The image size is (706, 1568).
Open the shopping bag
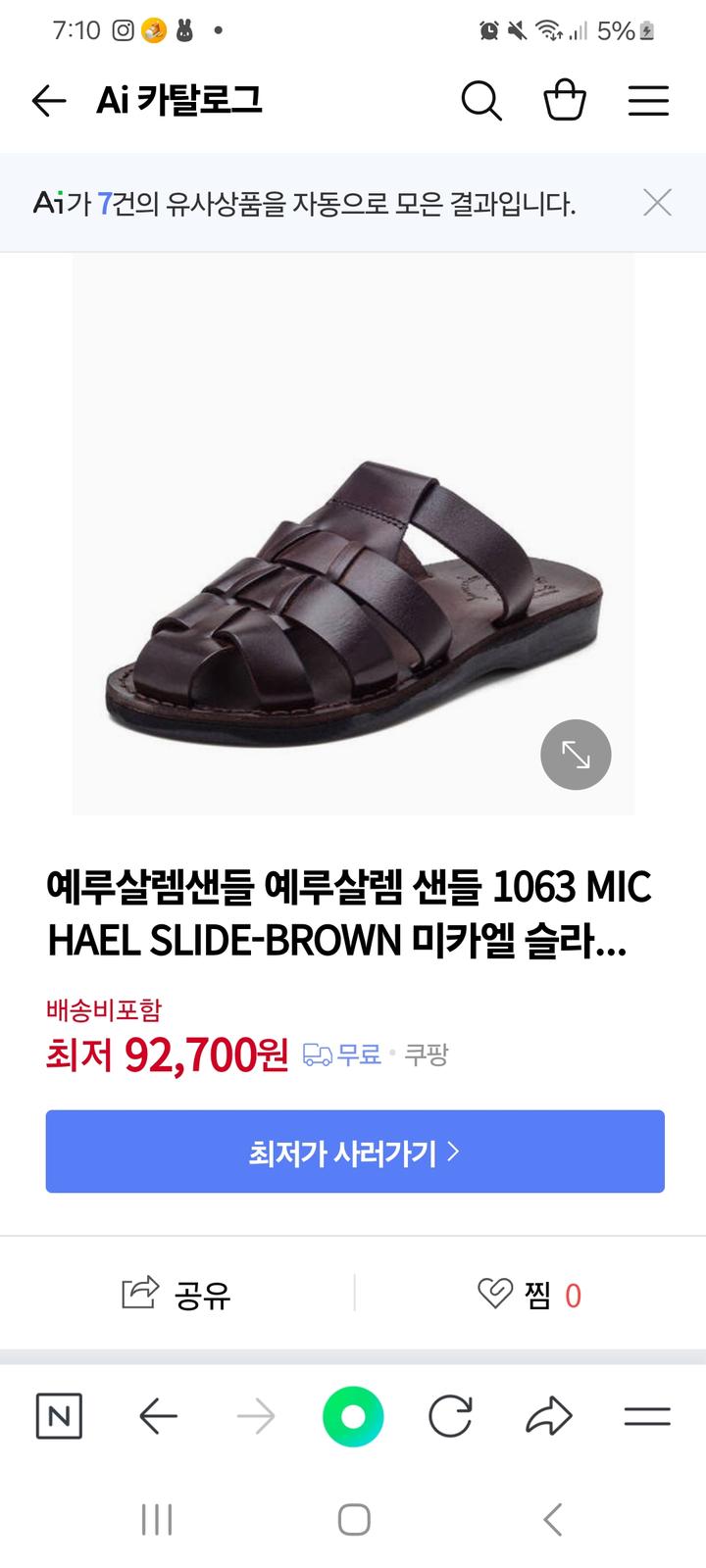pyautogui.click(x=565, y=100)
